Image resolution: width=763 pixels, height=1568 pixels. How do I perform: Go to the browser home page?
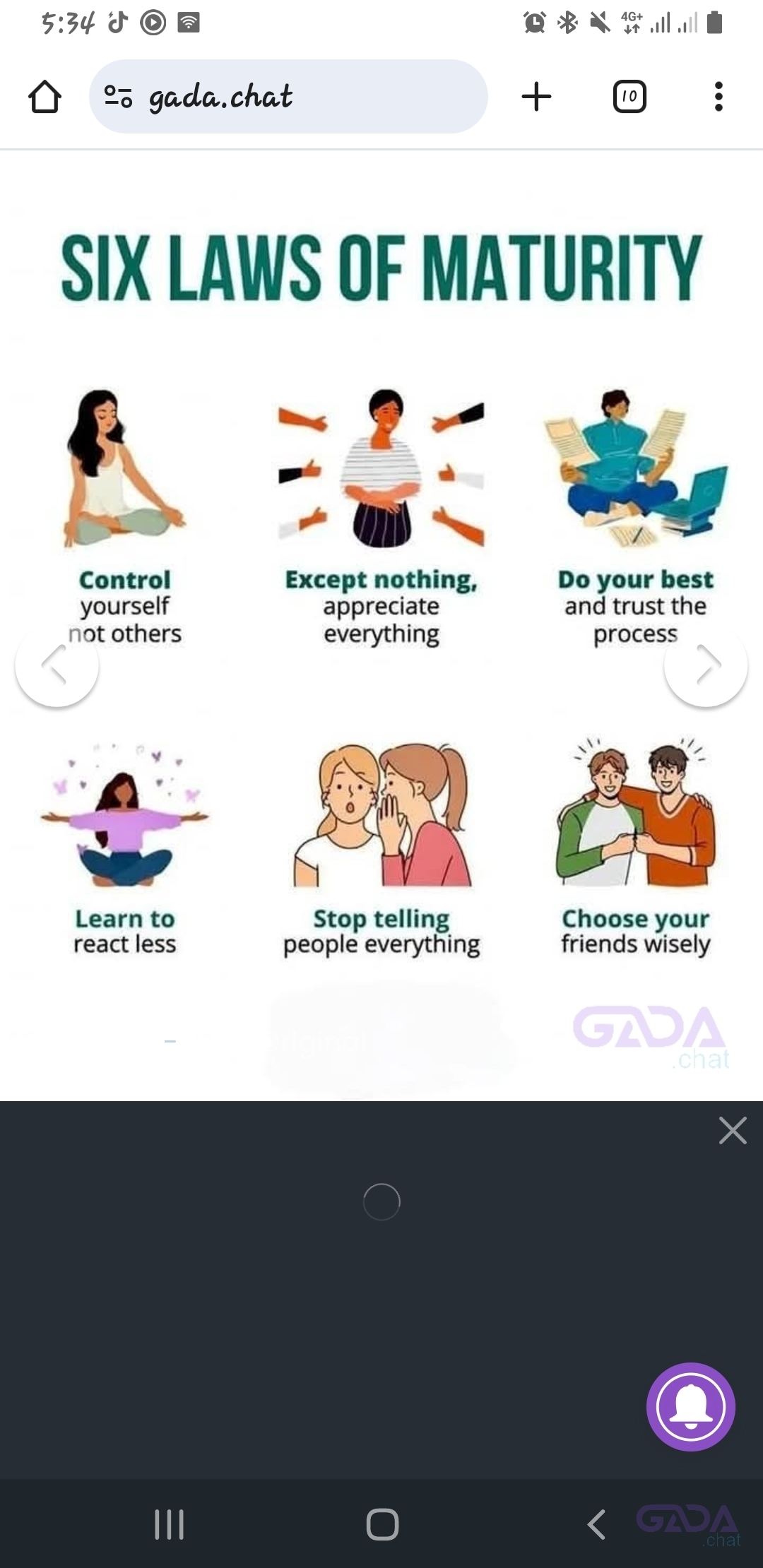[x=45, y=97]
